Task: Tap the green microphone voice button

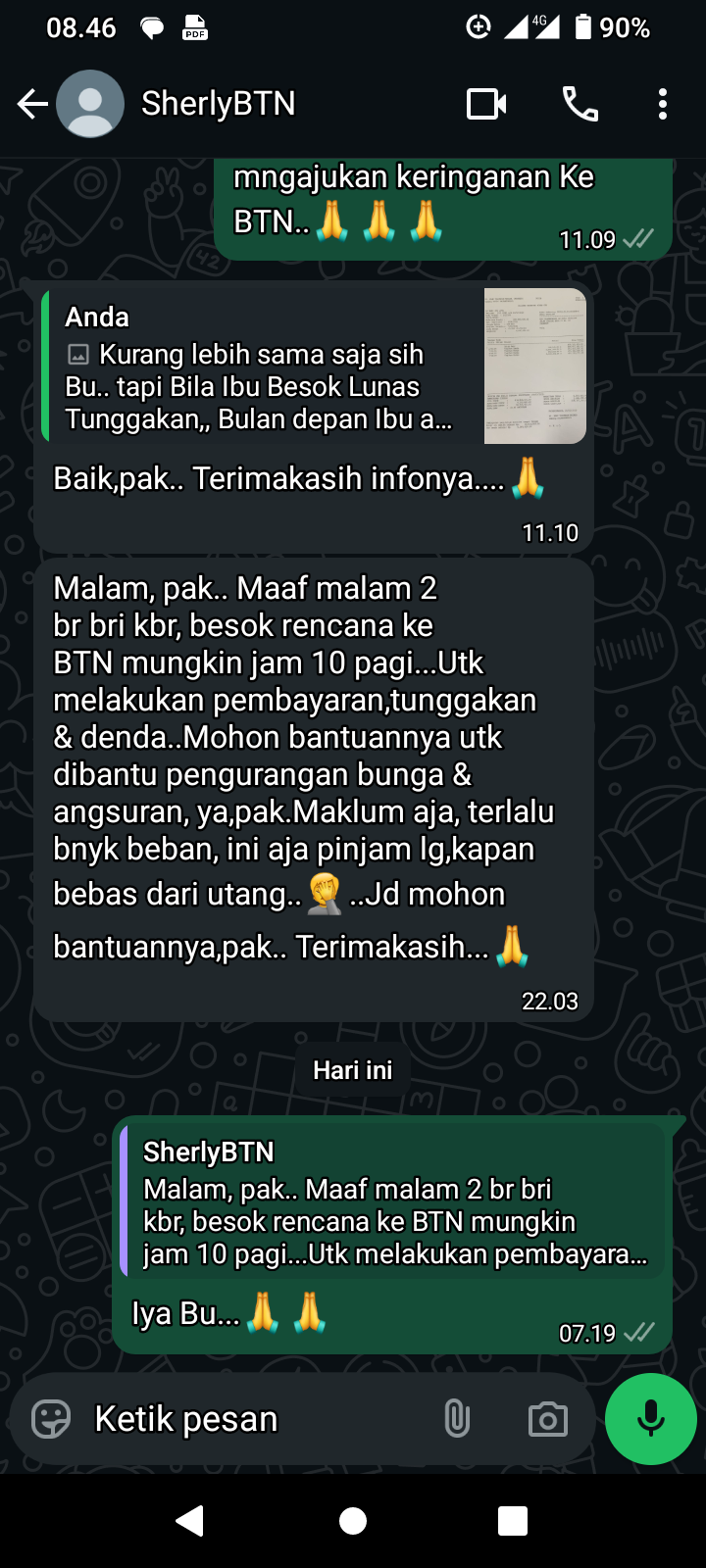Action: [x=651, y=1419]
